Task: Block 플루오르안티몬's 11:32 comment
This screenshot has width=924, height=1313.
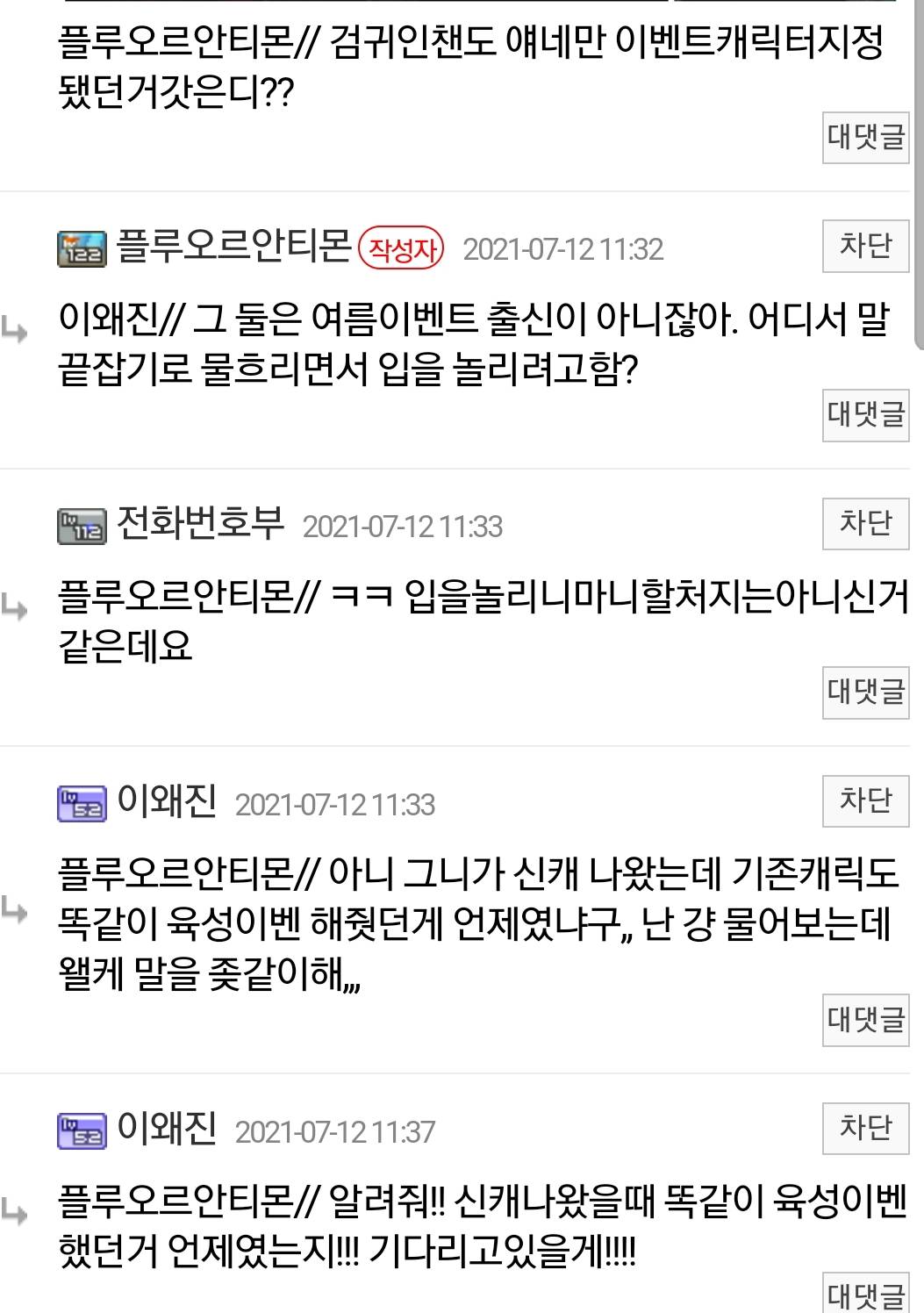Action: point(865,247)
